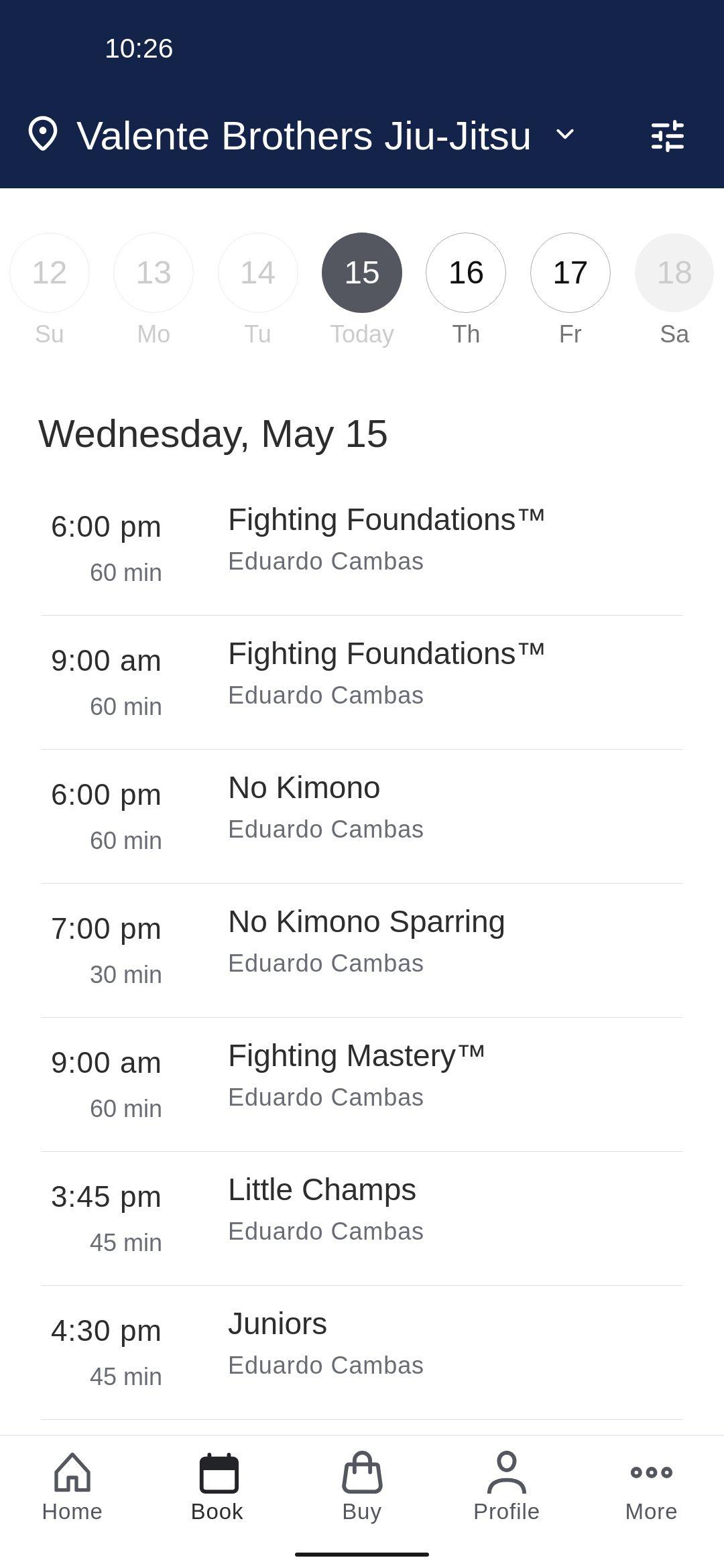This screenshot has height=1568, width=724.
Task: Select Thursday the 16th
Action: [466, 273]
